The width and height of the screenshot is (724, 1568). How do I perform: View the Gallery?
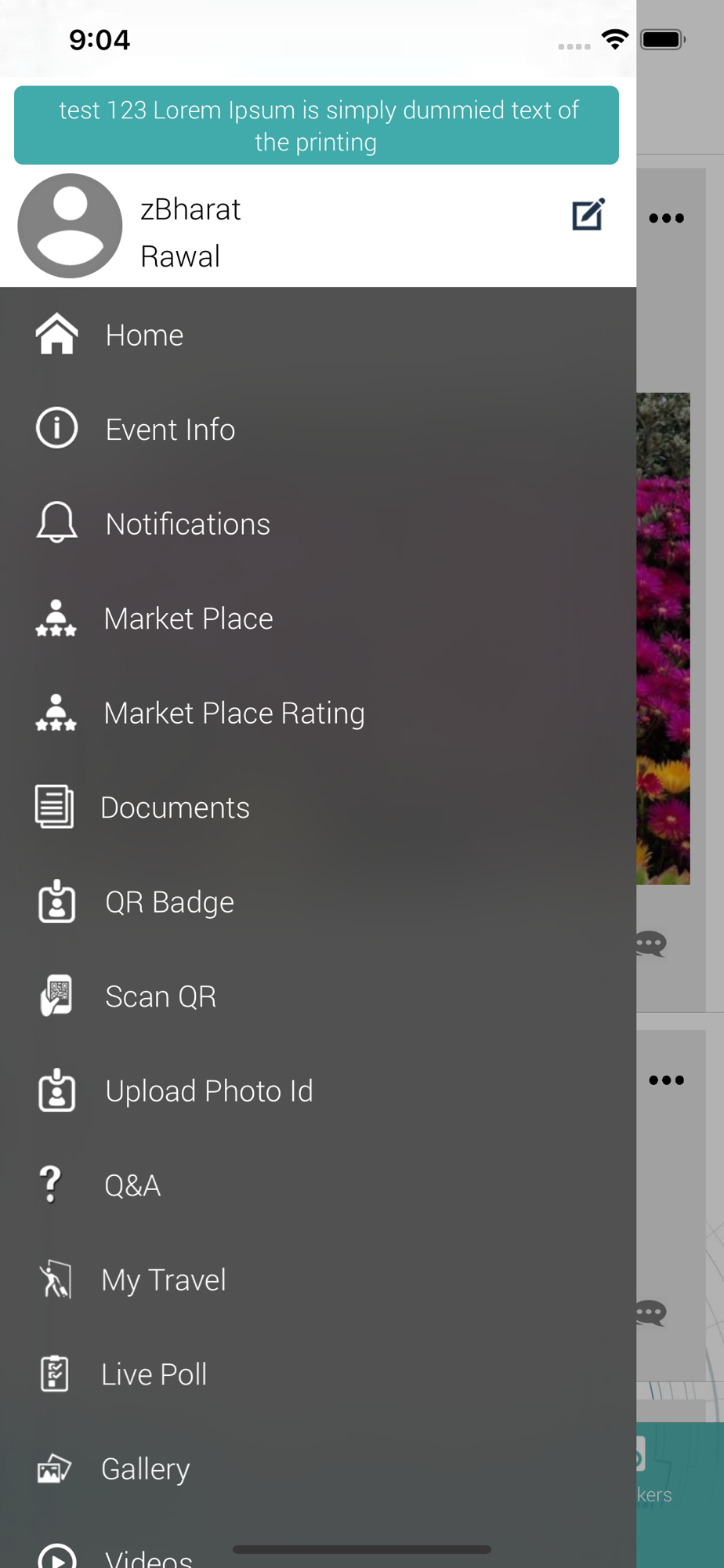click(x=318, y=1468)
